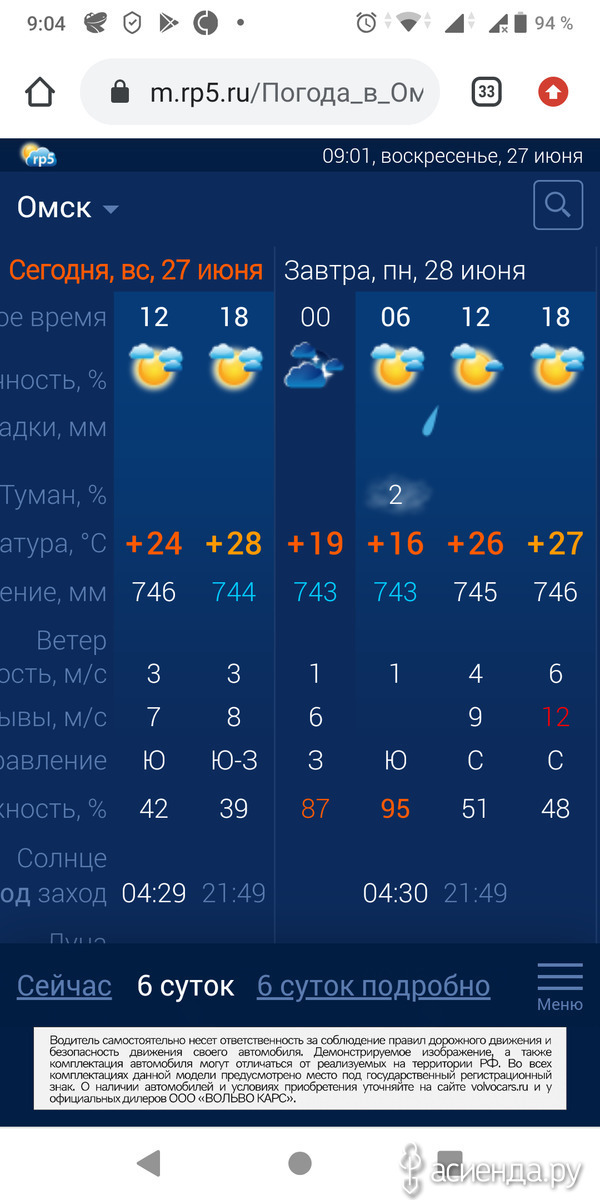Open the Меню hamburger button

click(560, 986)
